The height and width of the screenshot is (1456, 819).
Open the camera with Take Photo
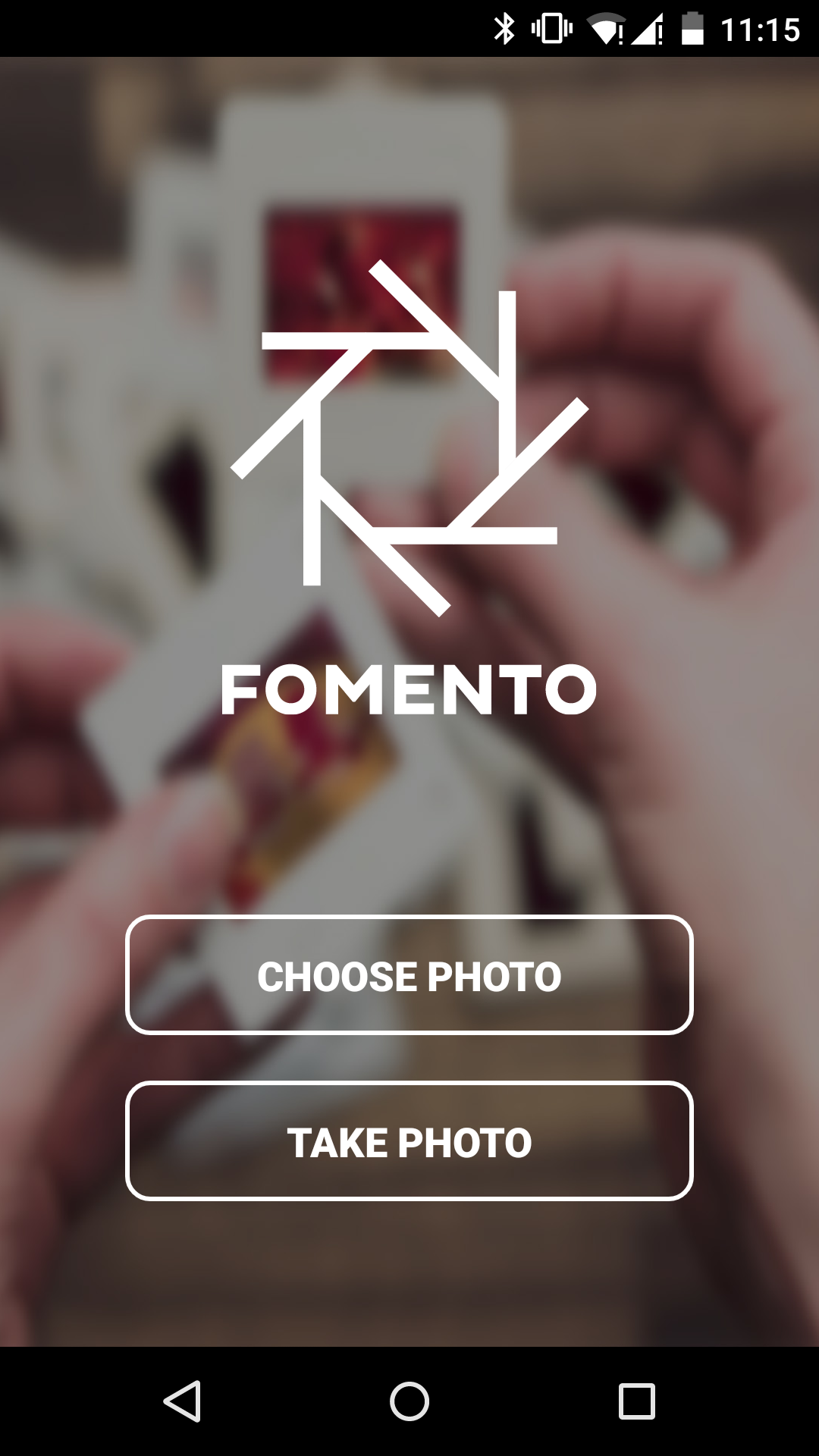[x=409, y=1141]
